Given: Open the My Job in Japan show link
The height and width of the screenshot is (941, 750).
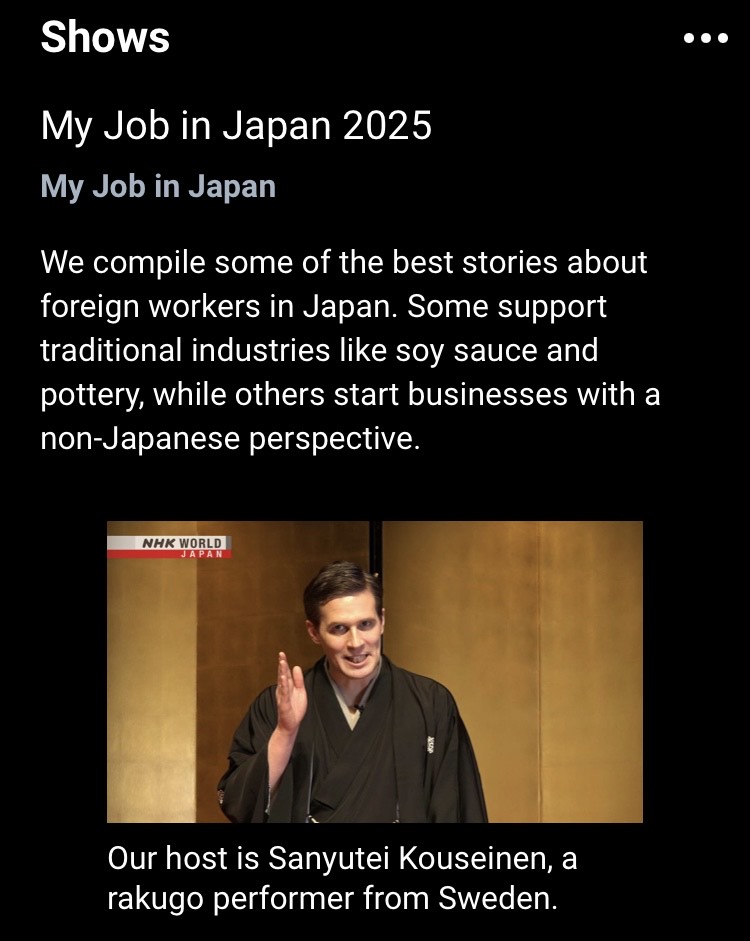Looking at the screenshot, I should pos(158,187).
